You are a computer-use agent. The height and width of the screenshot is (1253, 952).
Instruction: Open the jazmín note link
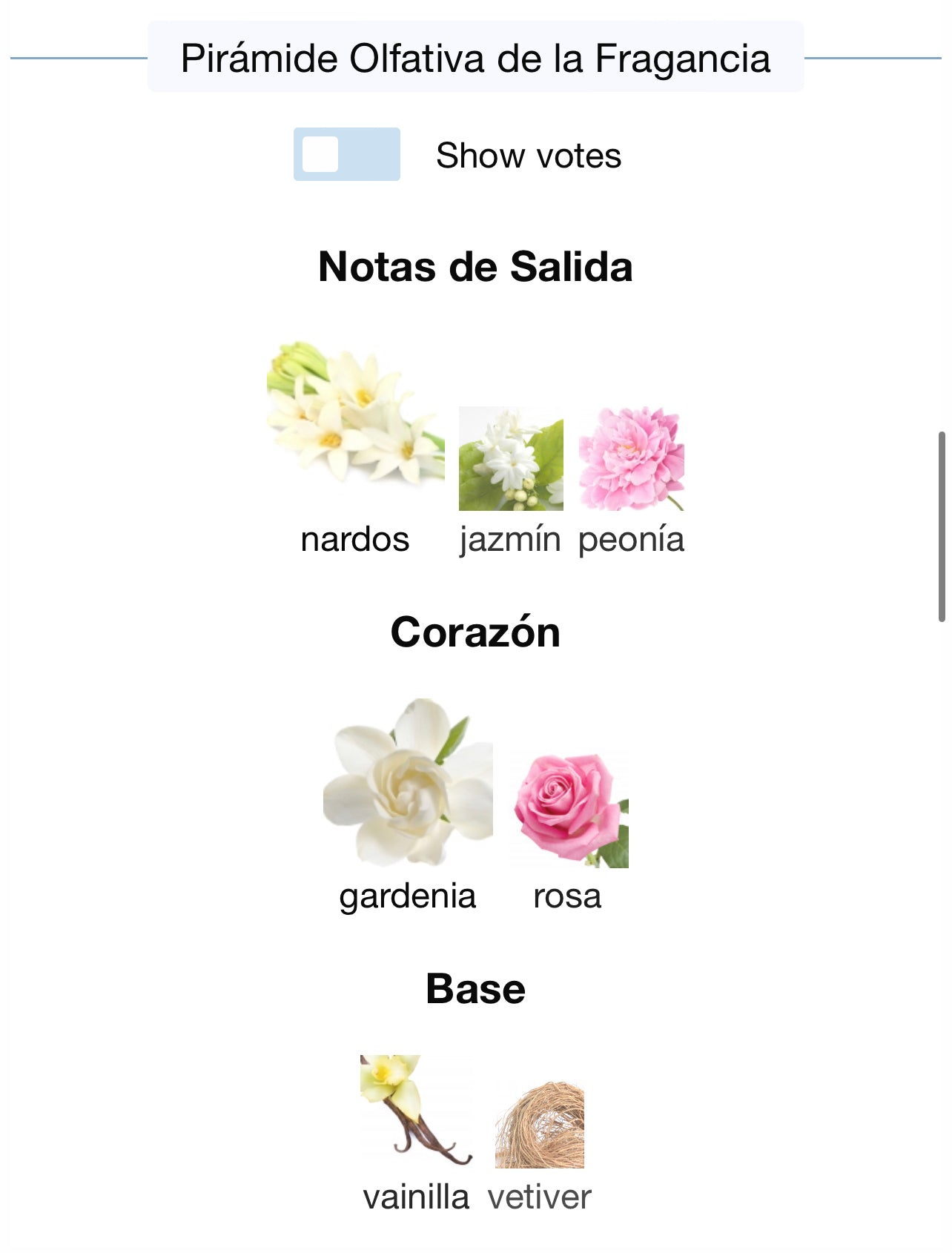509,540
